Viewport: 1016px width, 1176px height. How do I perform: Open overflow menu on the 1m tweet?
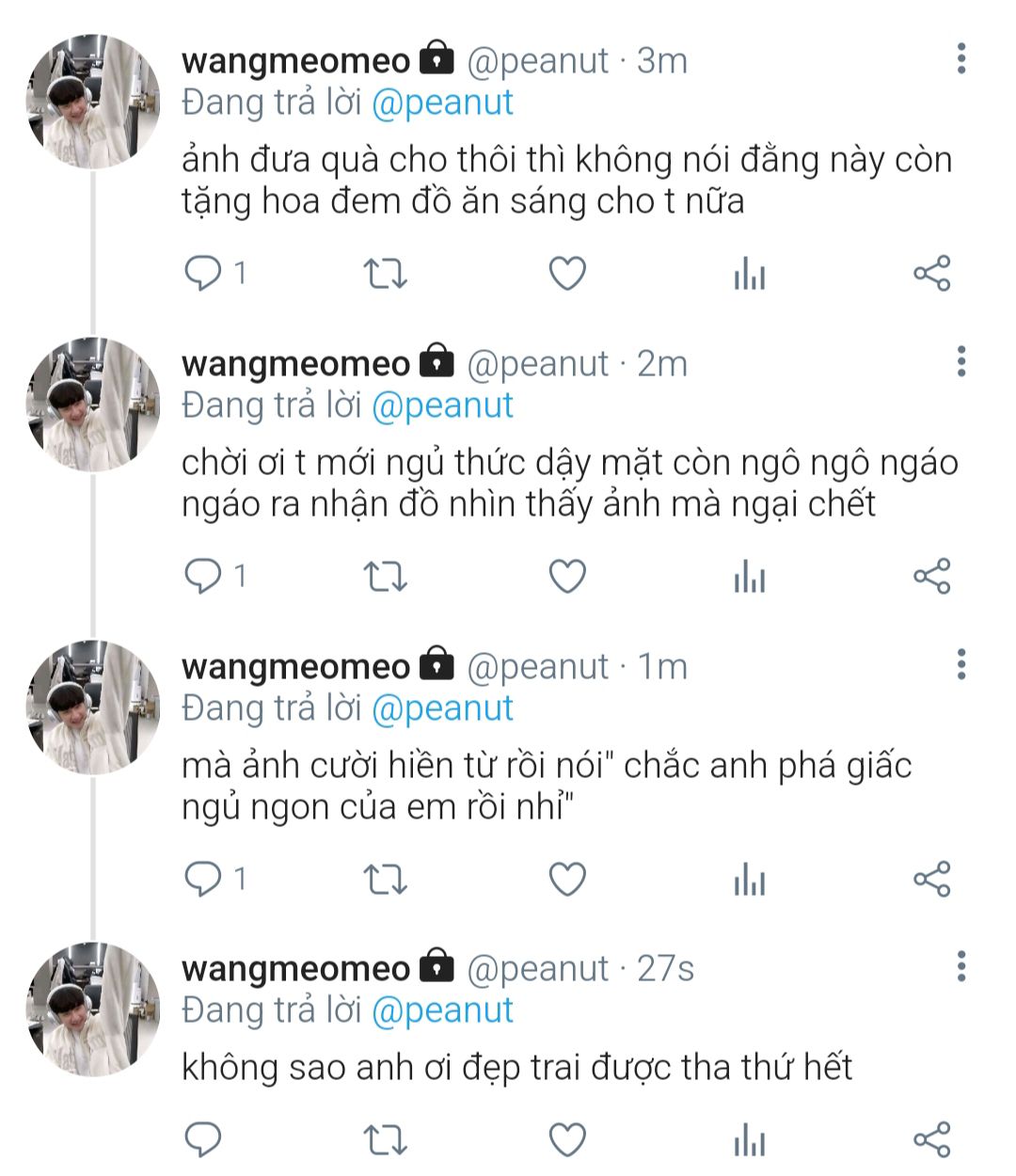(x=960, y=664)
